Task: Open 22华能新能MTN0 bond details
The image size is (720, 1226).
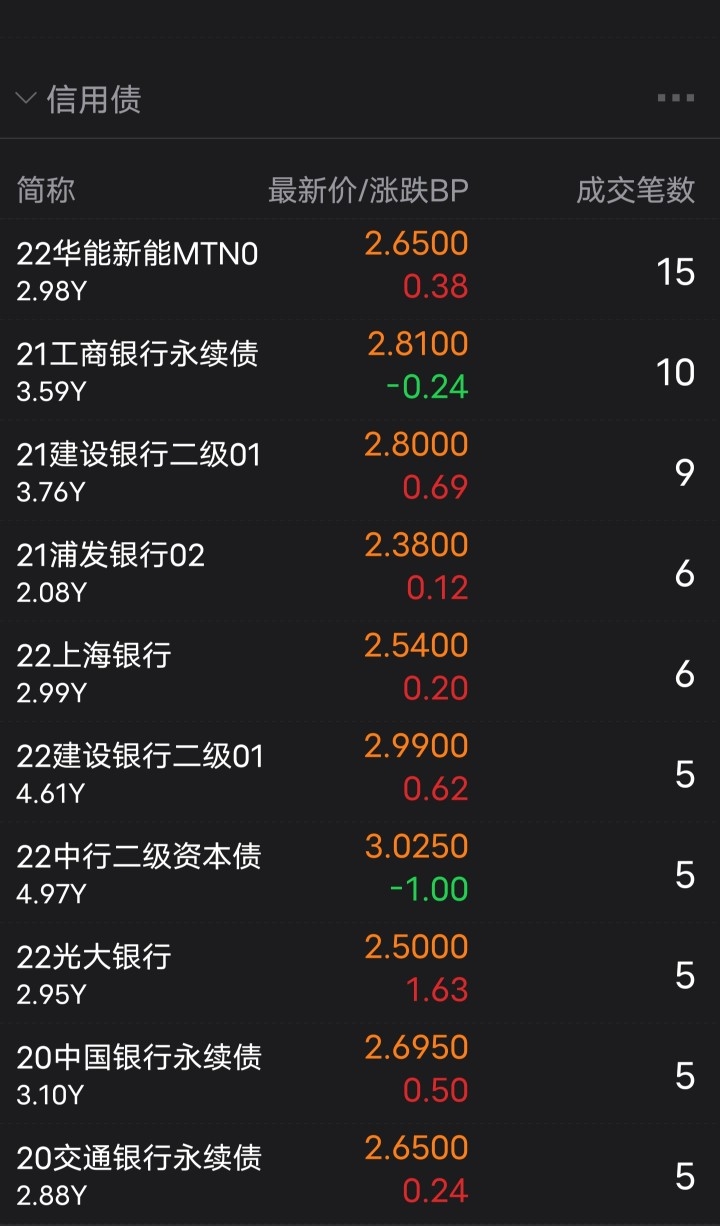Action: [360, 270]
